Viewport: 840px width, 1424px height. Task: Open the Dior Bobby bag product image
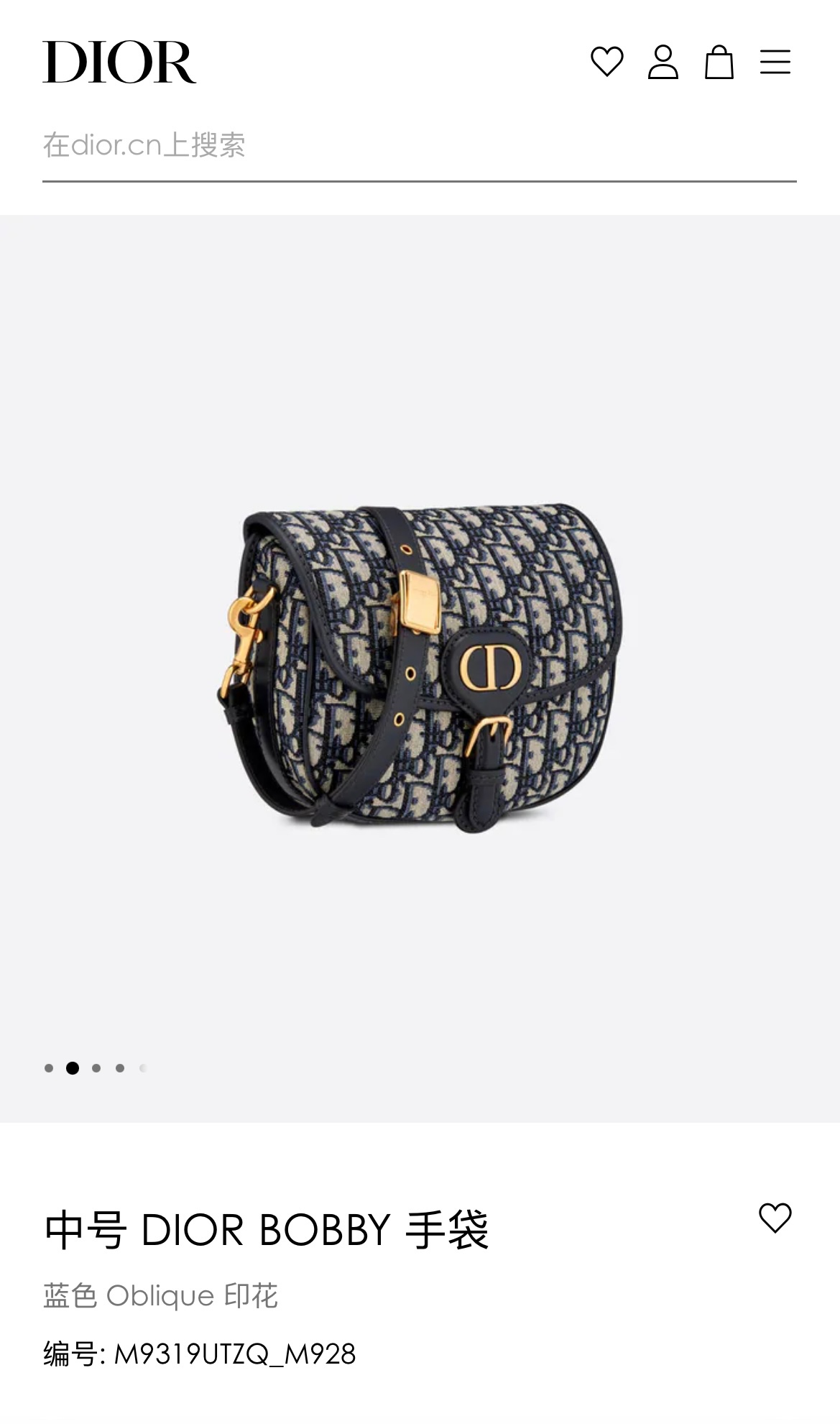[420, 669]
